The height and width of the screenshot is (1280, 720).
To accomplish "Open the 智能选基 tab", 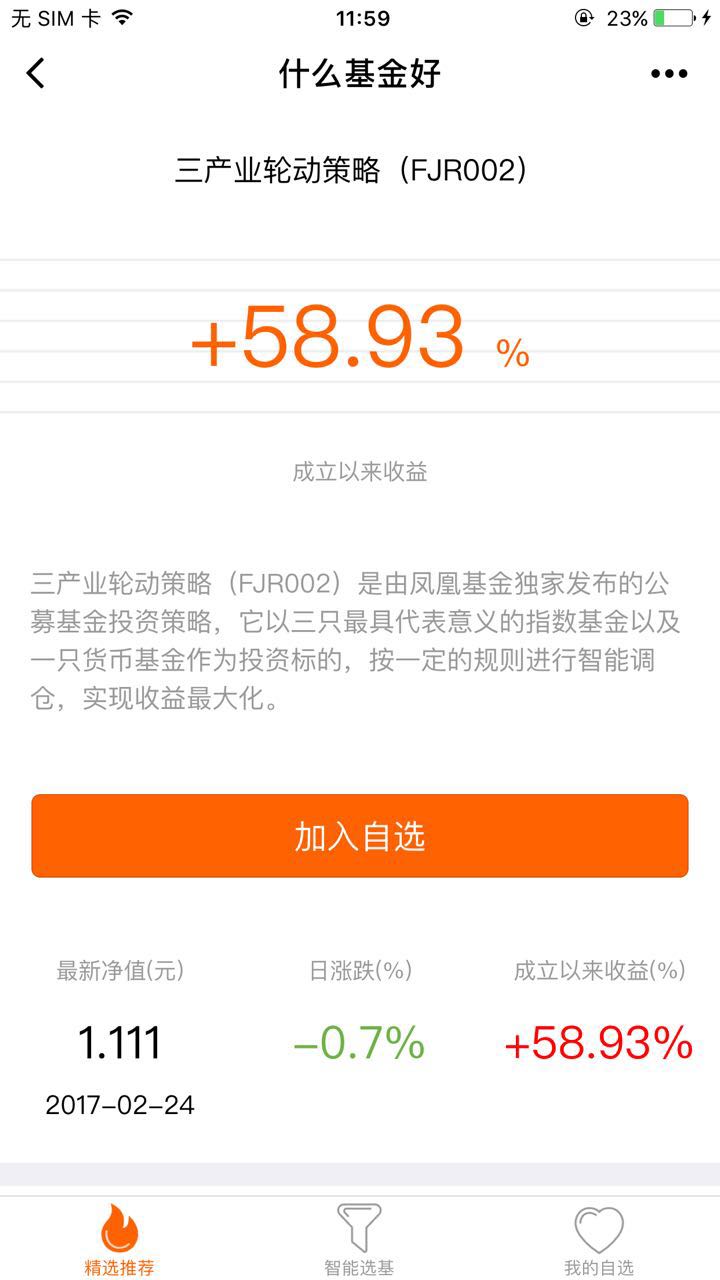I will [359, 1240].
